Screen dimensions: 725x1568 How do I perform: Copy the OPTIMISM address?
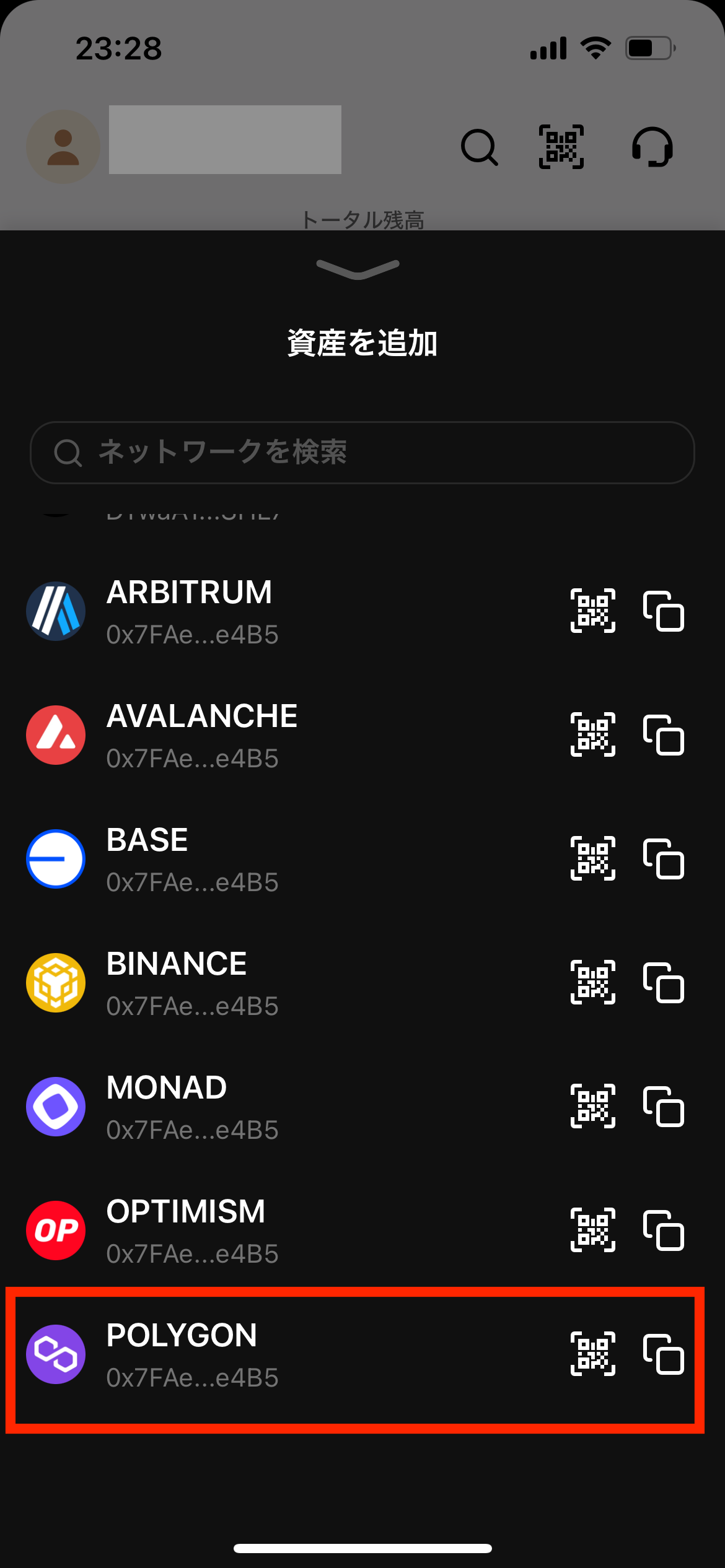664,1230
